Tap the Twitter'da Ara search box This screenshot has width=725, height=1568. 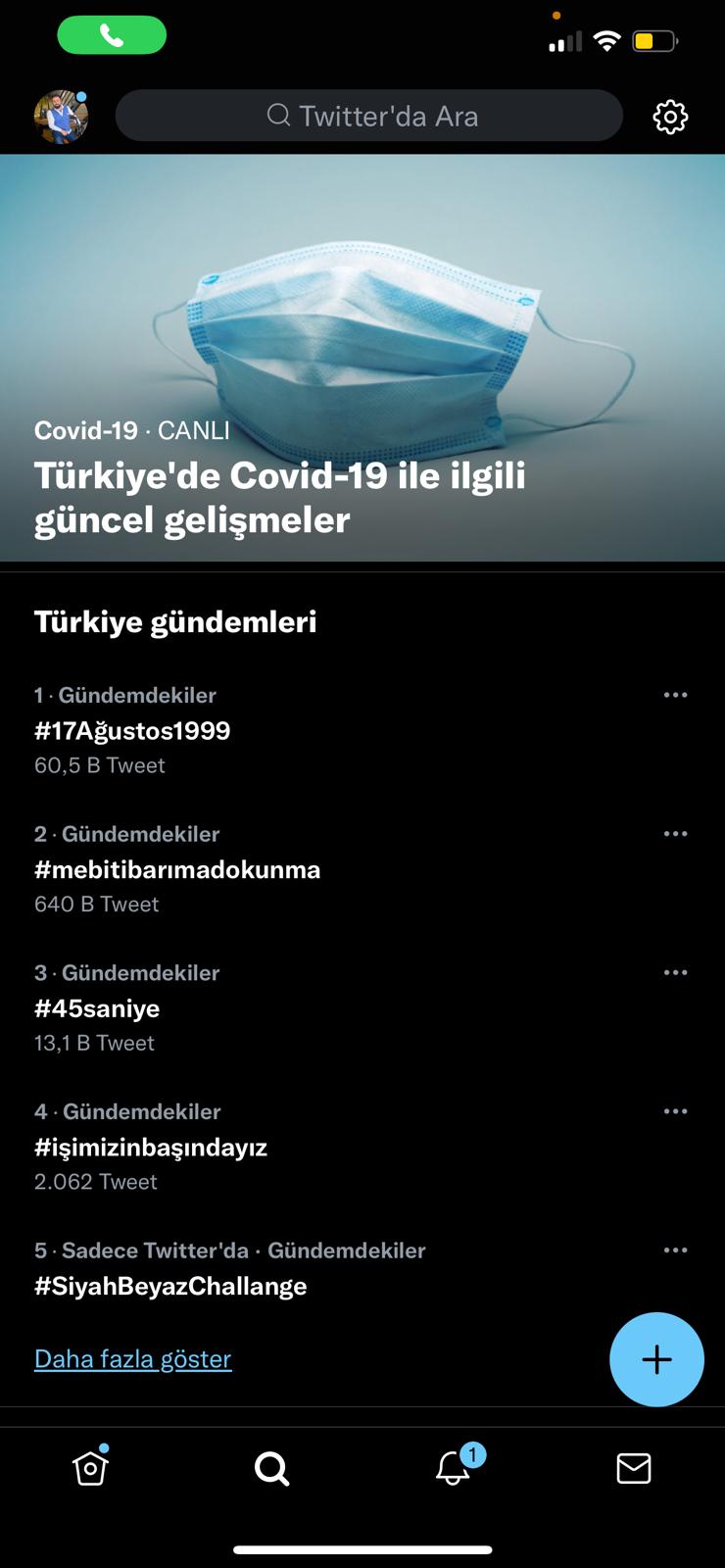[x=369, y=116]
